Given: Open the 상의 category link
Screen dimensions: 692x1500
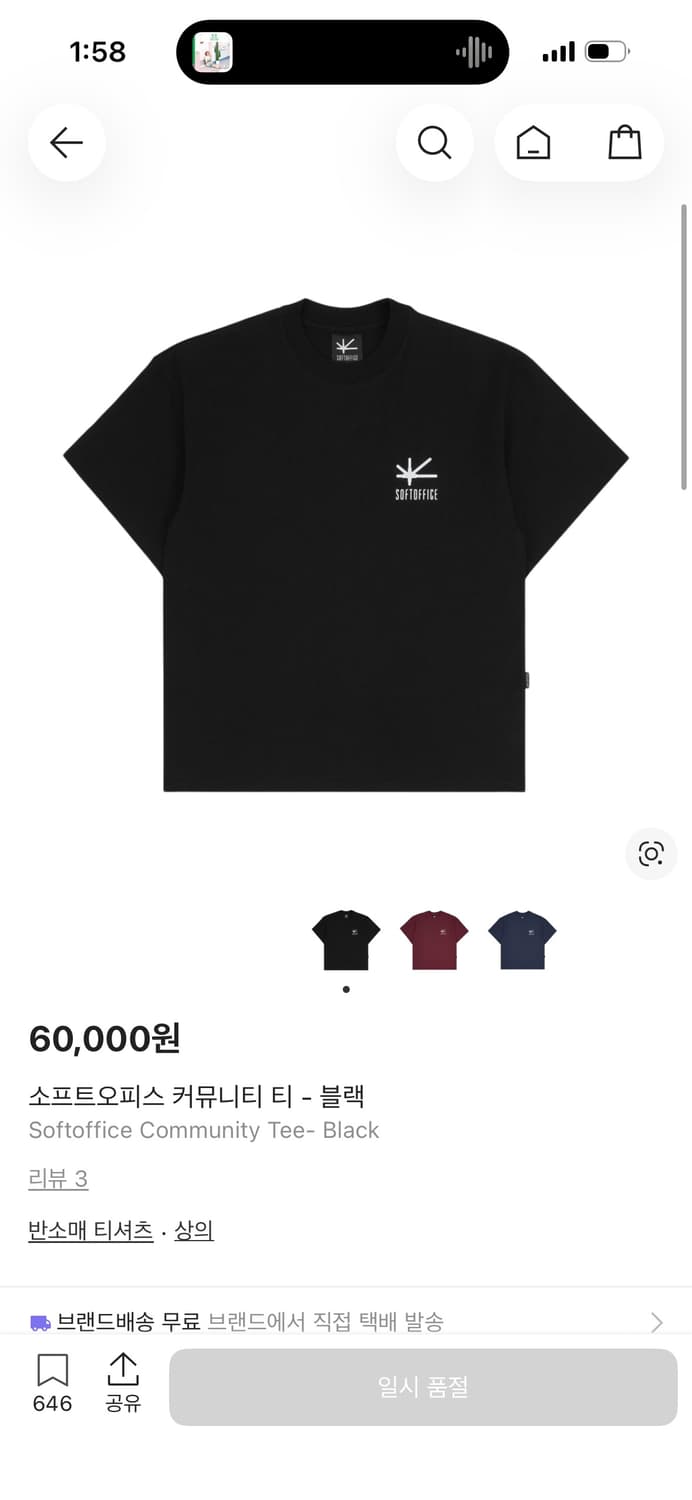Looking at the screenshot, I should (194, 1231).
